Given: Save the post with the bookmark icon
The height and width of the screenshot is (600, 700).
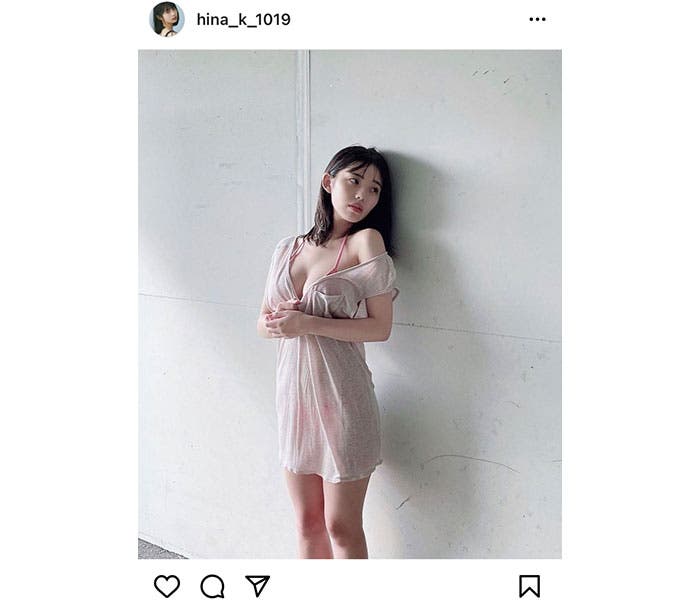Looking at the screenshot, I should [529, 586].
